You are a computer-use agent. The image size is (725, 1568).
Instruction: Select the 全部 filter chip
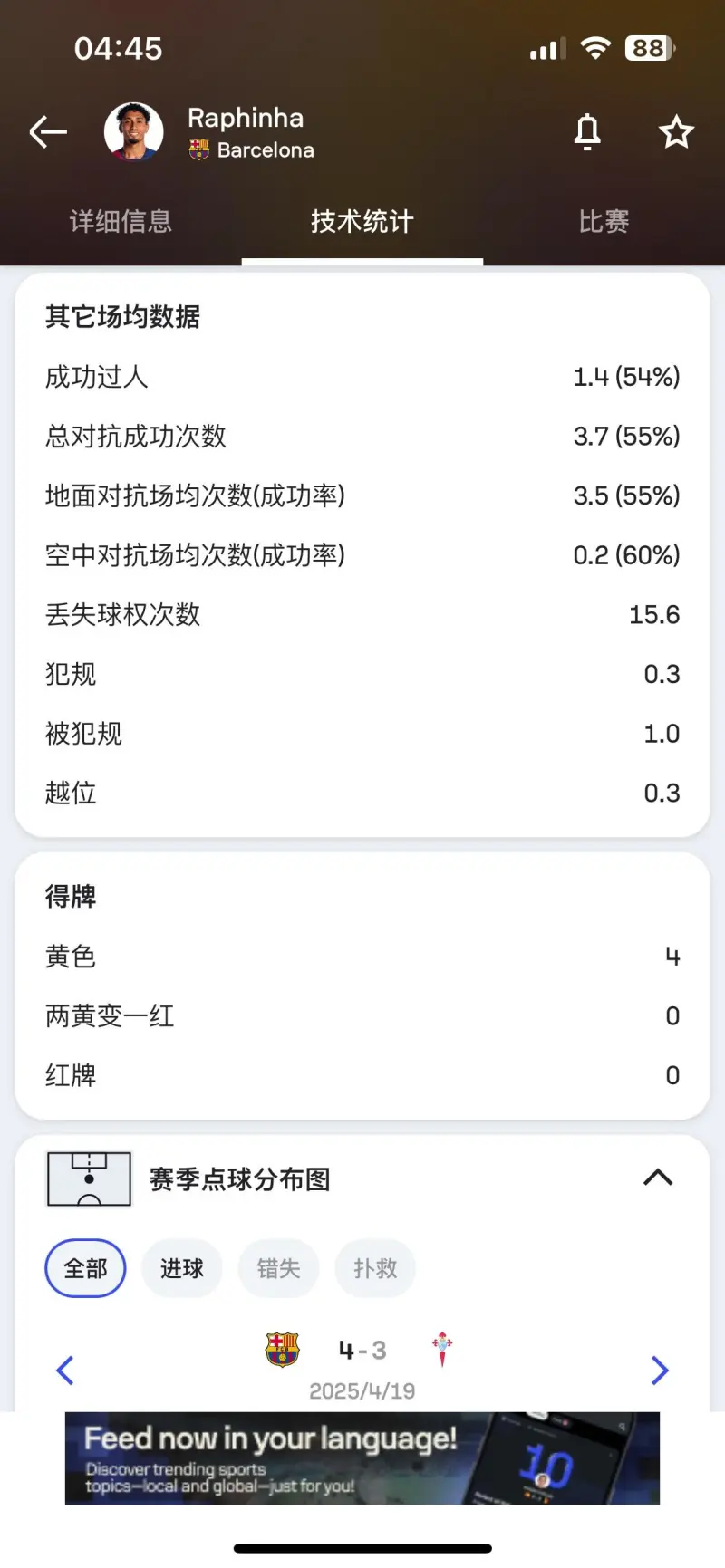tap(85, 1268)
